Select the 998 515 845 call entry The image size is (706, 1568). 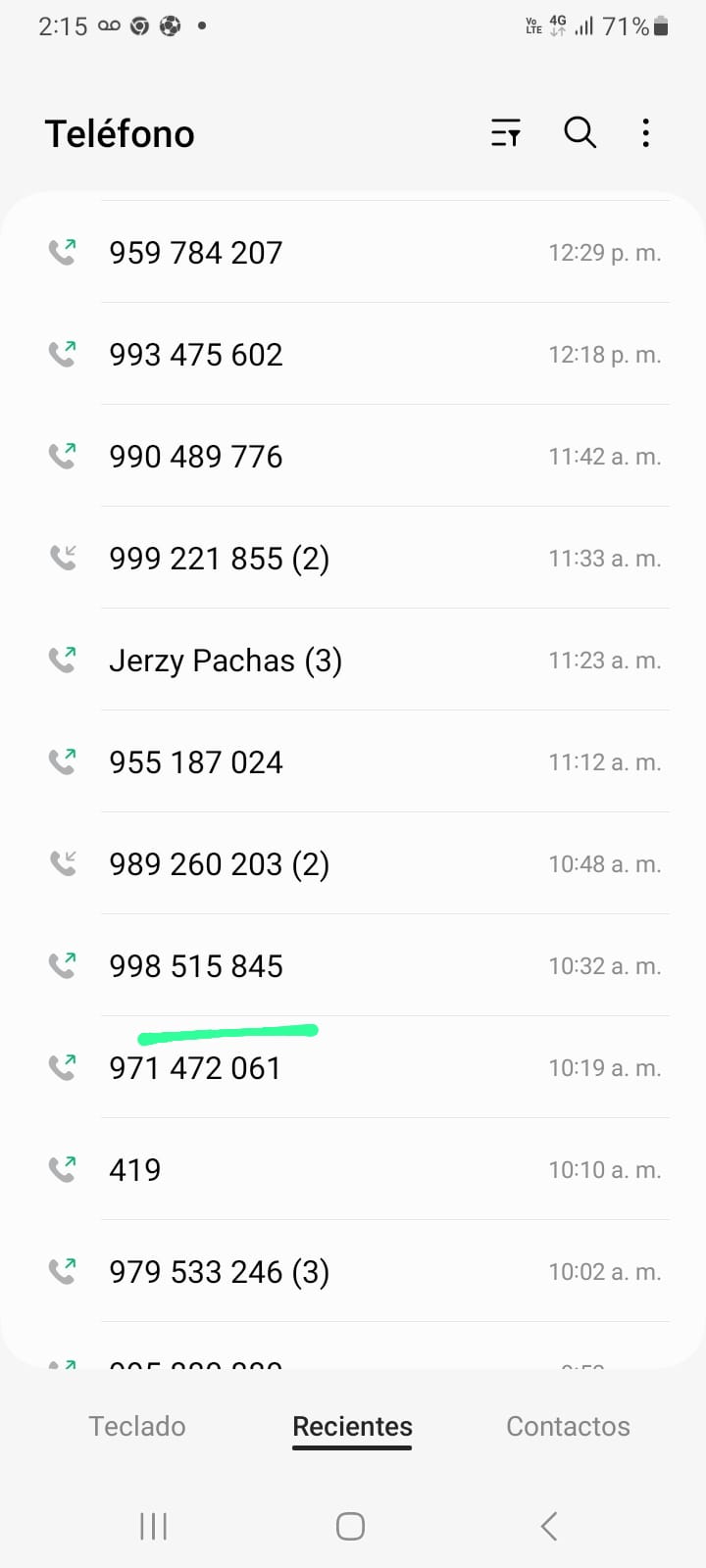[x=353, y=966]
